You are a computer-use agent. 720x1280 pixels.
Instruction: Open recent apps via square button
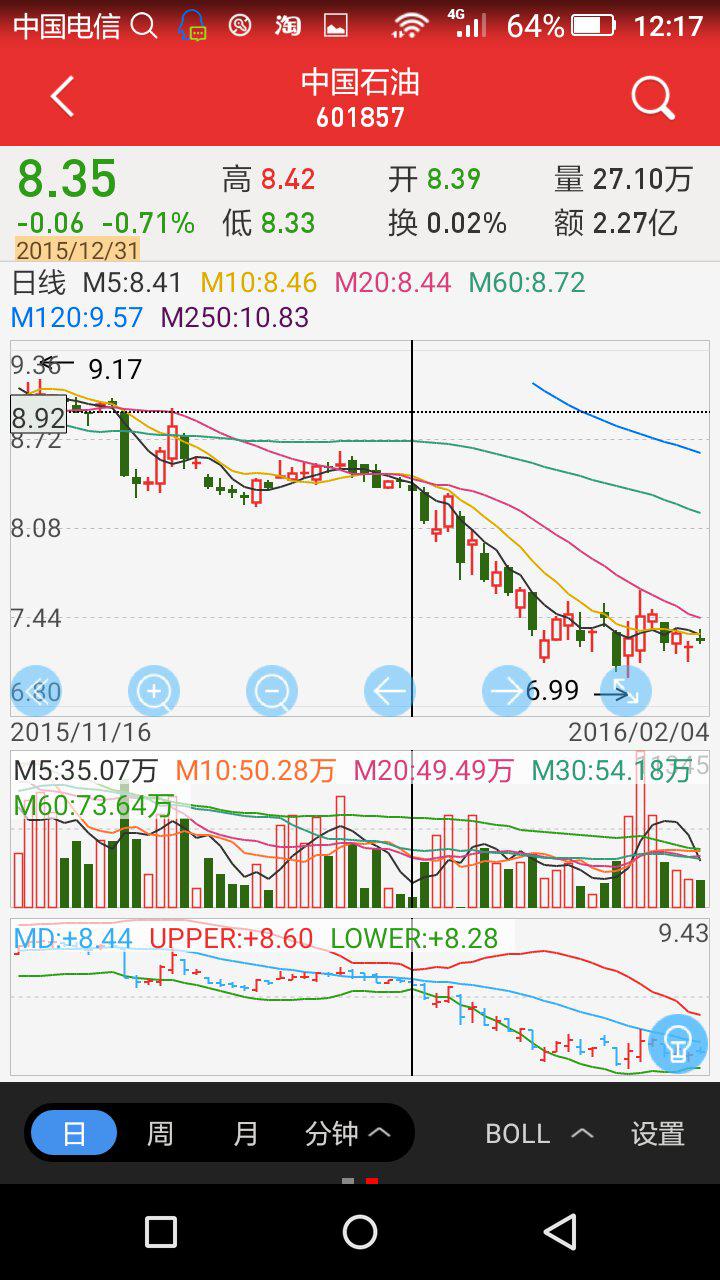coord(161,1232)
